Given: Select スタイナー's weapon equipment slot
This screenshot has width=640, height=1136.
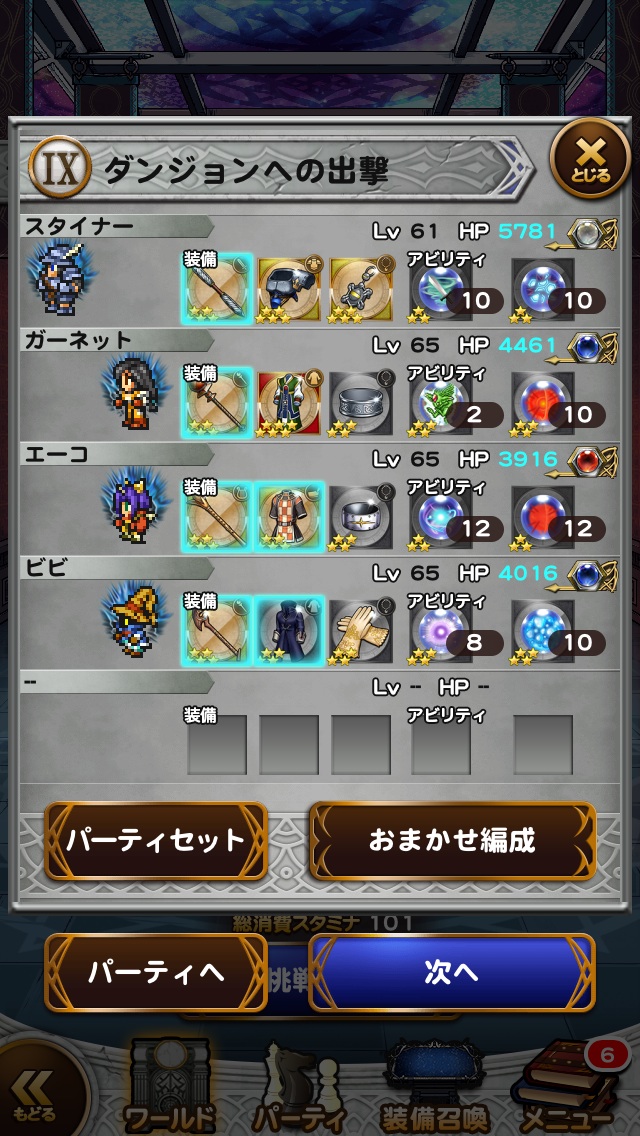Looking at the screenshot, I should [217, 288].
